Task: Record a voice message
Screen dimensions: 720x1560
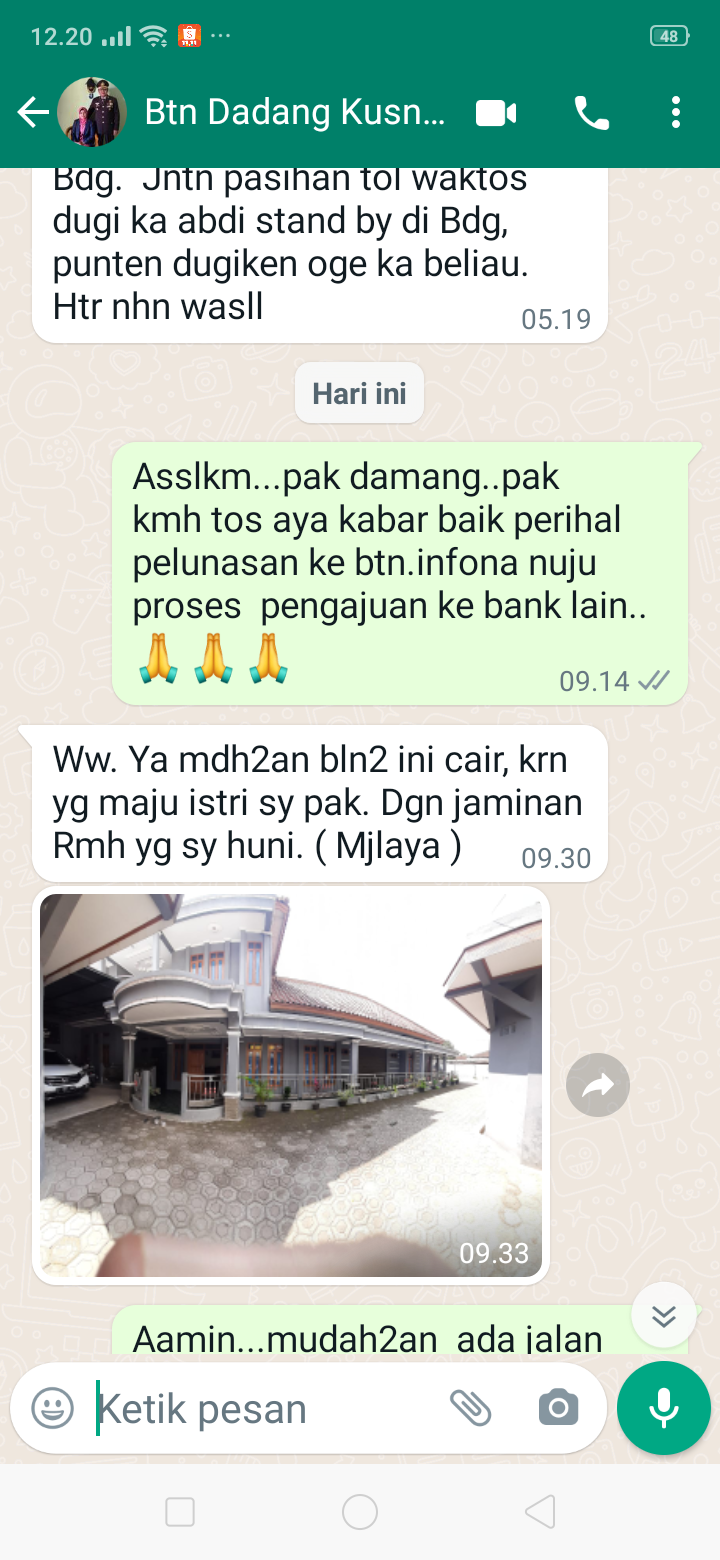Action: click(664, 1408)
